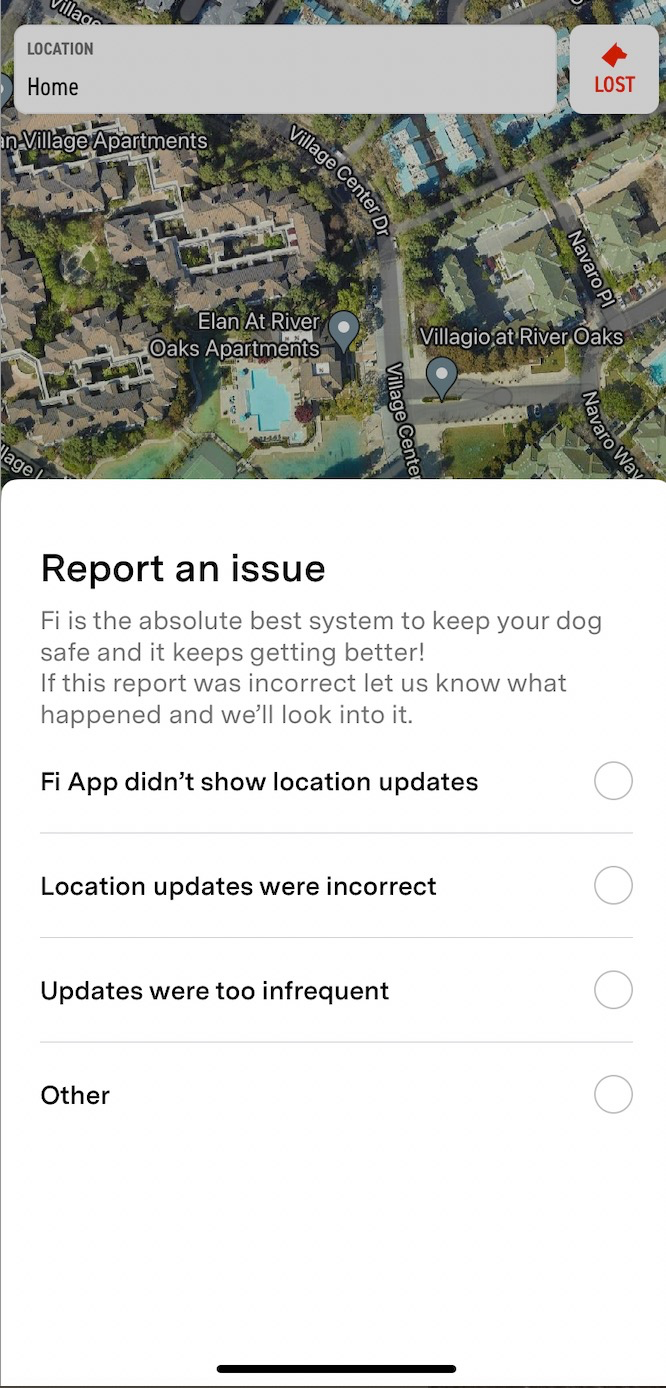Tap the red LOST dog button
The image size is (666, 1388).
tap(614, 69)
